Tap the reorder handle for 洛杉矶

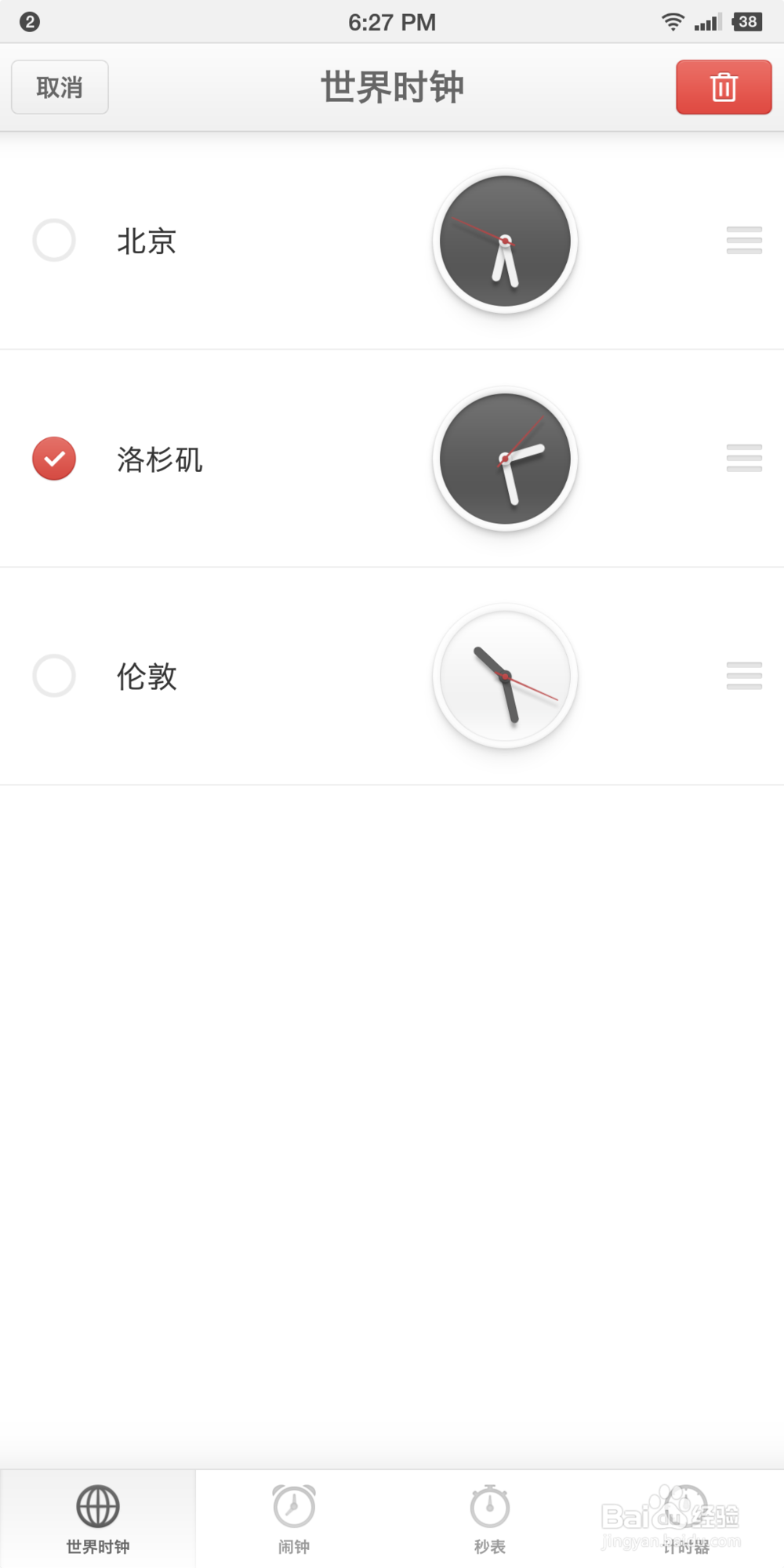[744, 458]
